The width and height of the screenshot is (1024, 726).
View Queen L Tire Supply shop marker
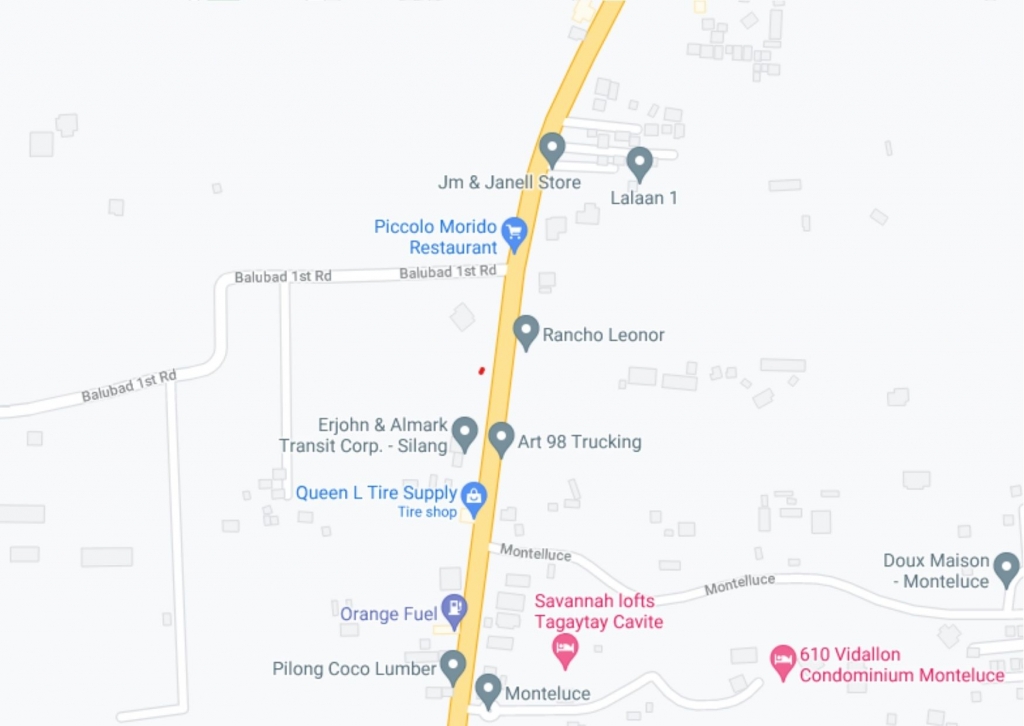(x=473, y=496)
